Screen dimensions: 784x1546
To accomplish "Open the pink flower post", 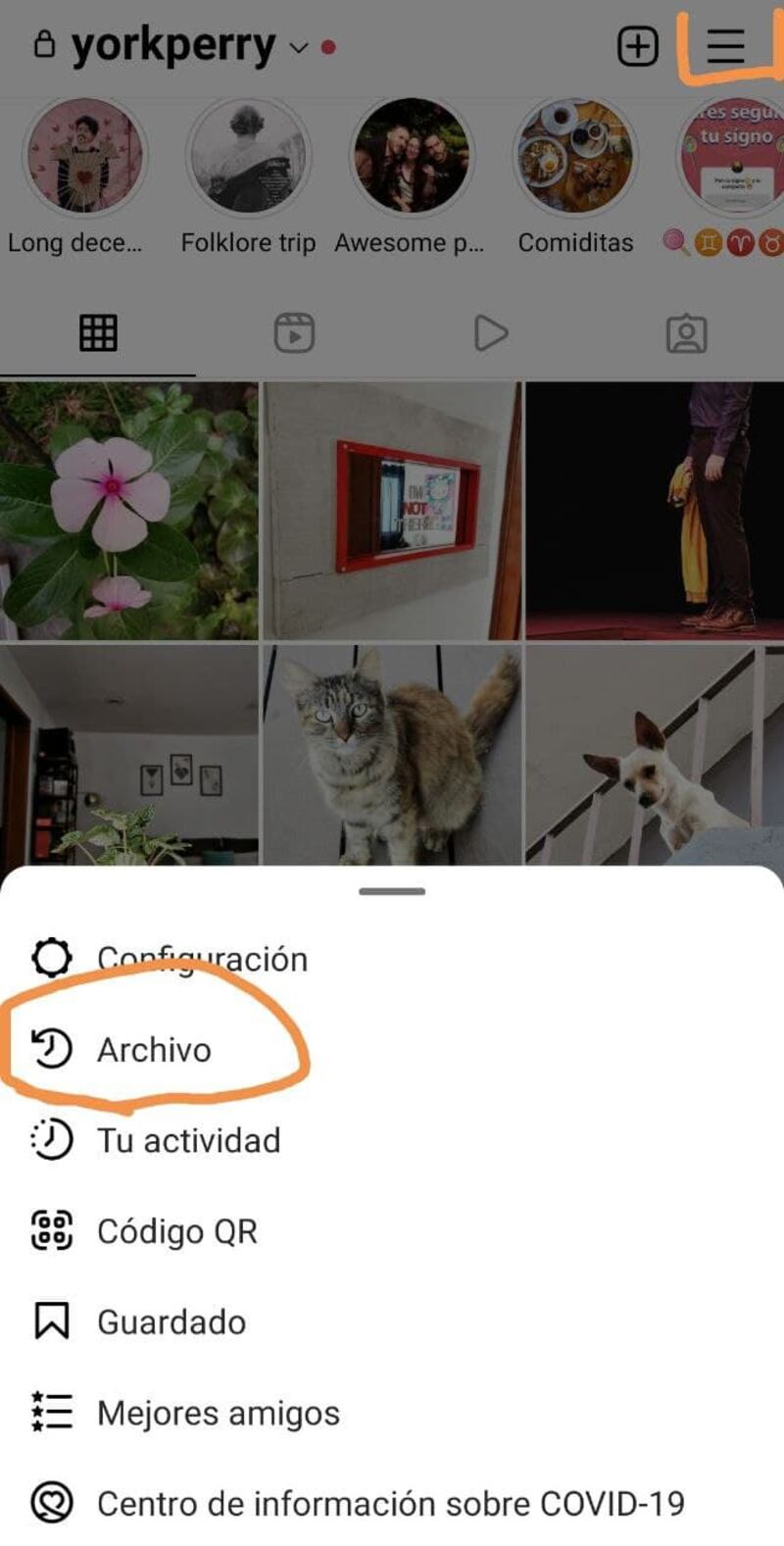I will tap(128, 511).
